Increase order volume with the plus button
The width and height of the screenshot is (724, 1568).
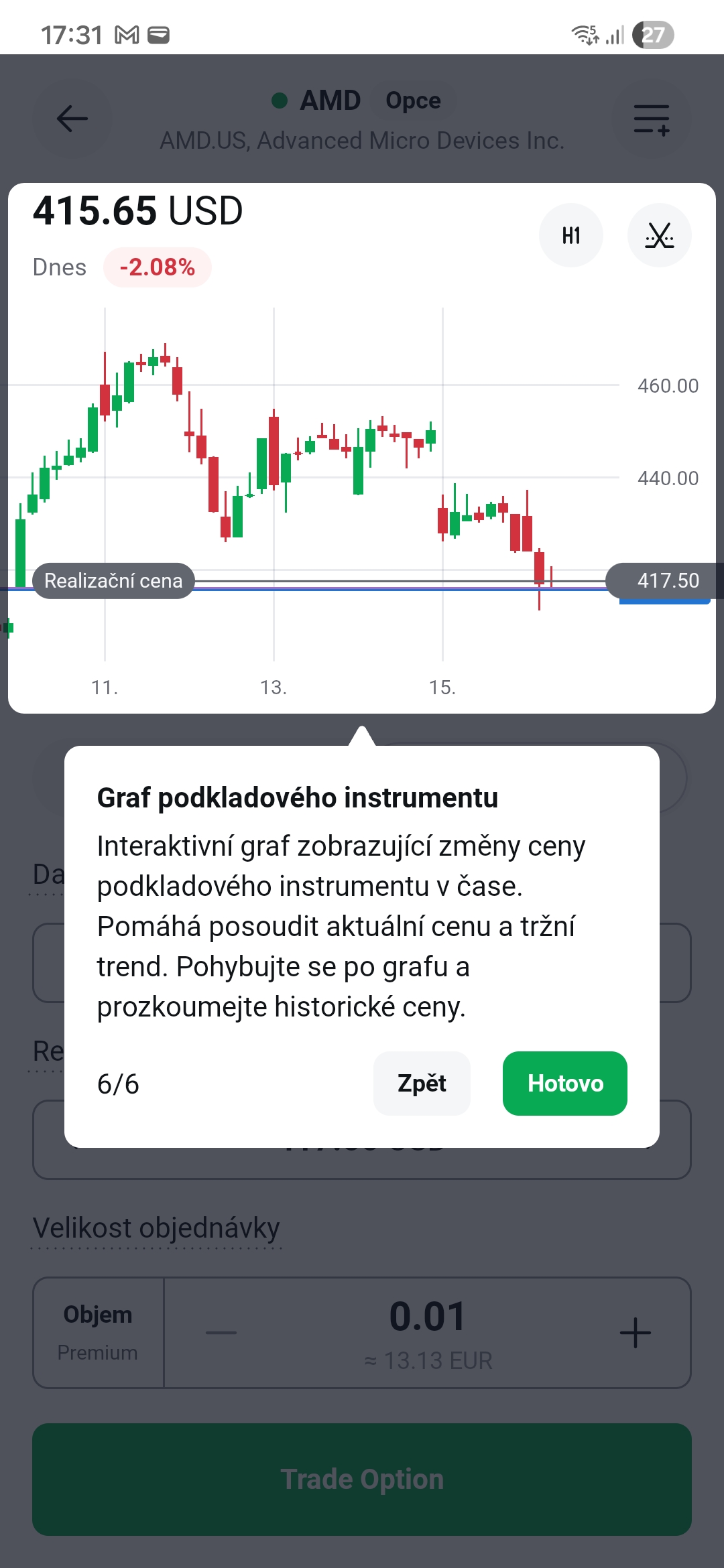[635, 1332]
